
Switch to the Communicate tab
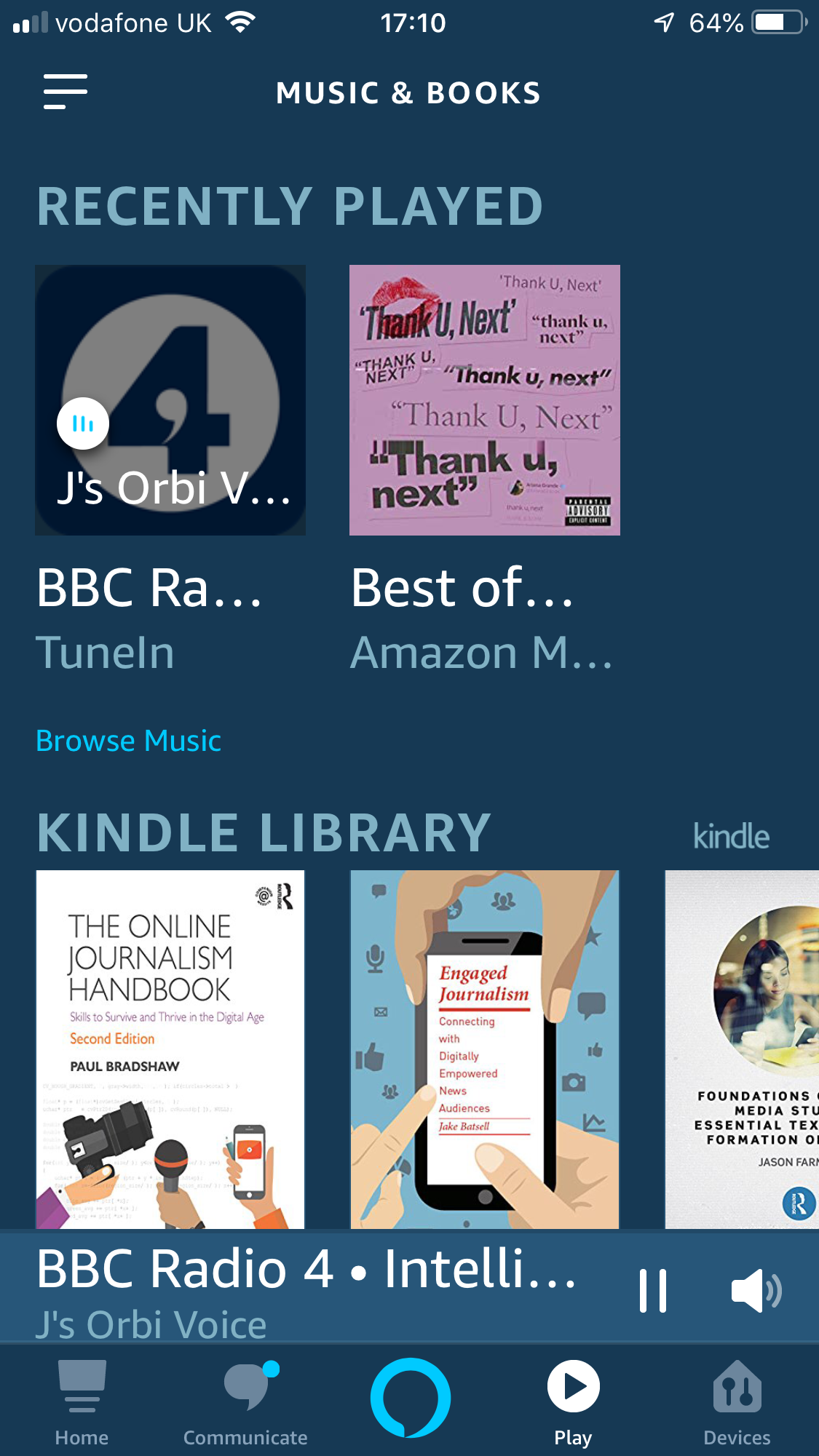pos(246,1401)
